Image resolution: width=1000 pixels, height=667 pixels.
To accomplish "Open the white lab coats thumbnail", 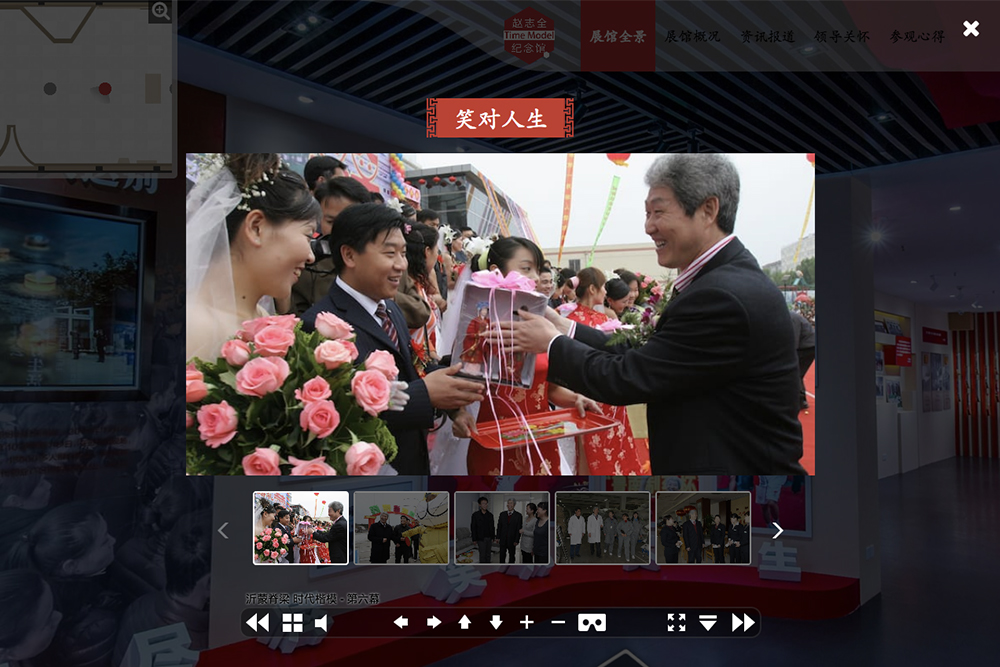I will 602,528.
